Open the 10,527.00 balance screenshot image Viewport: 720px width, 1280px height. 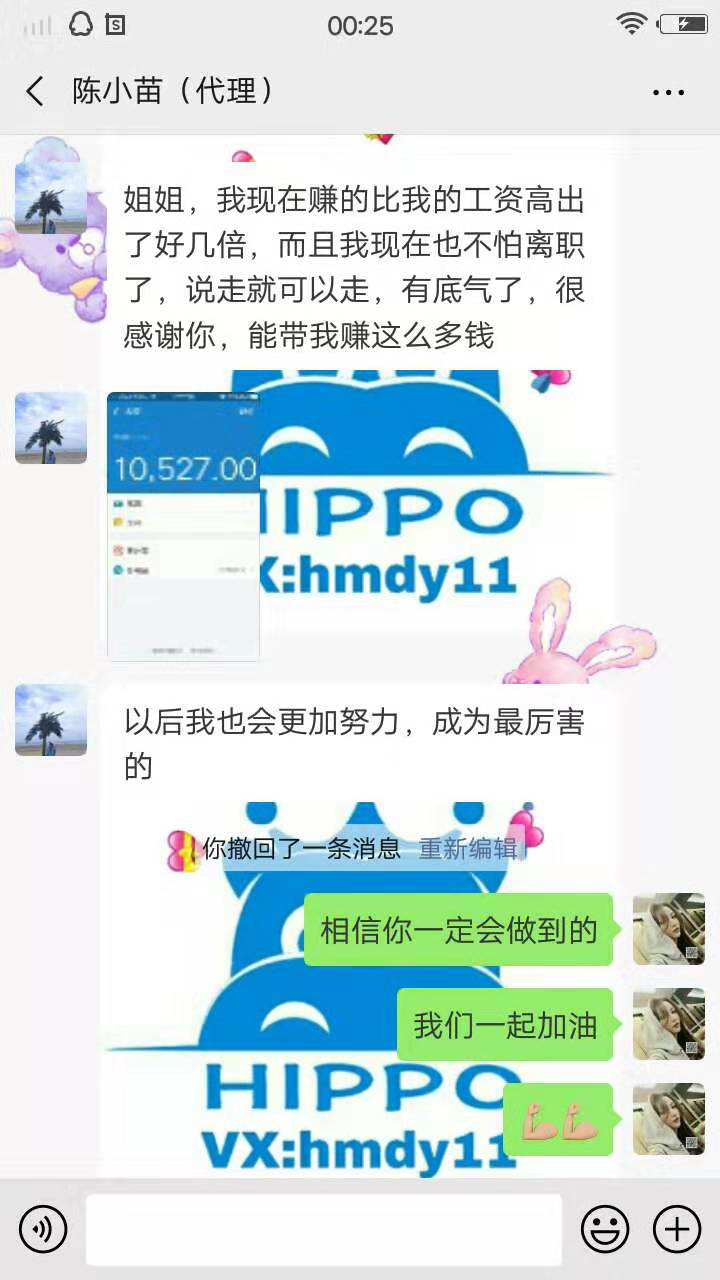[183, 526]
